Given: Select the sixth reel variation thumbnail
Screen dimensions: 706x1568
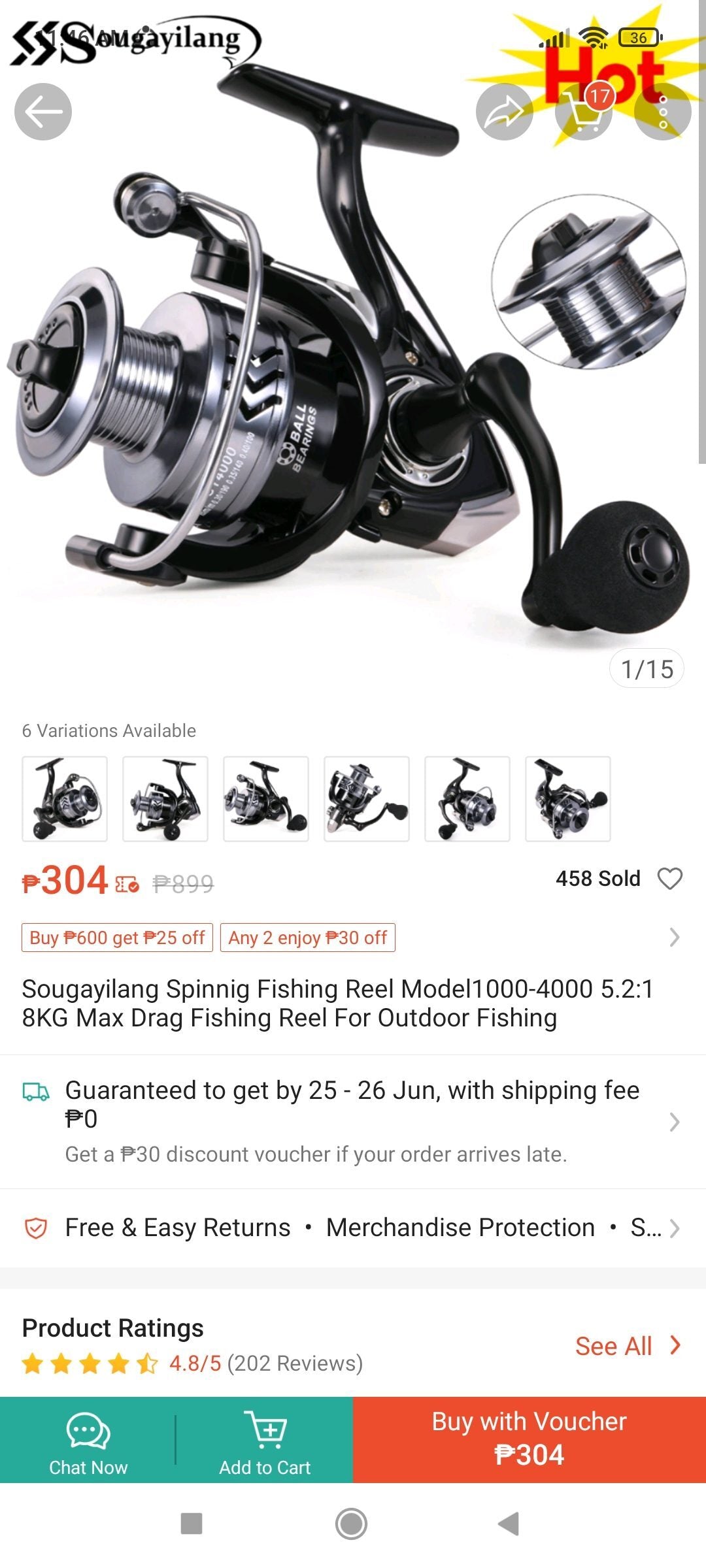Looking at the screenshot, I should pyautogui.click(x=568, y=798).
